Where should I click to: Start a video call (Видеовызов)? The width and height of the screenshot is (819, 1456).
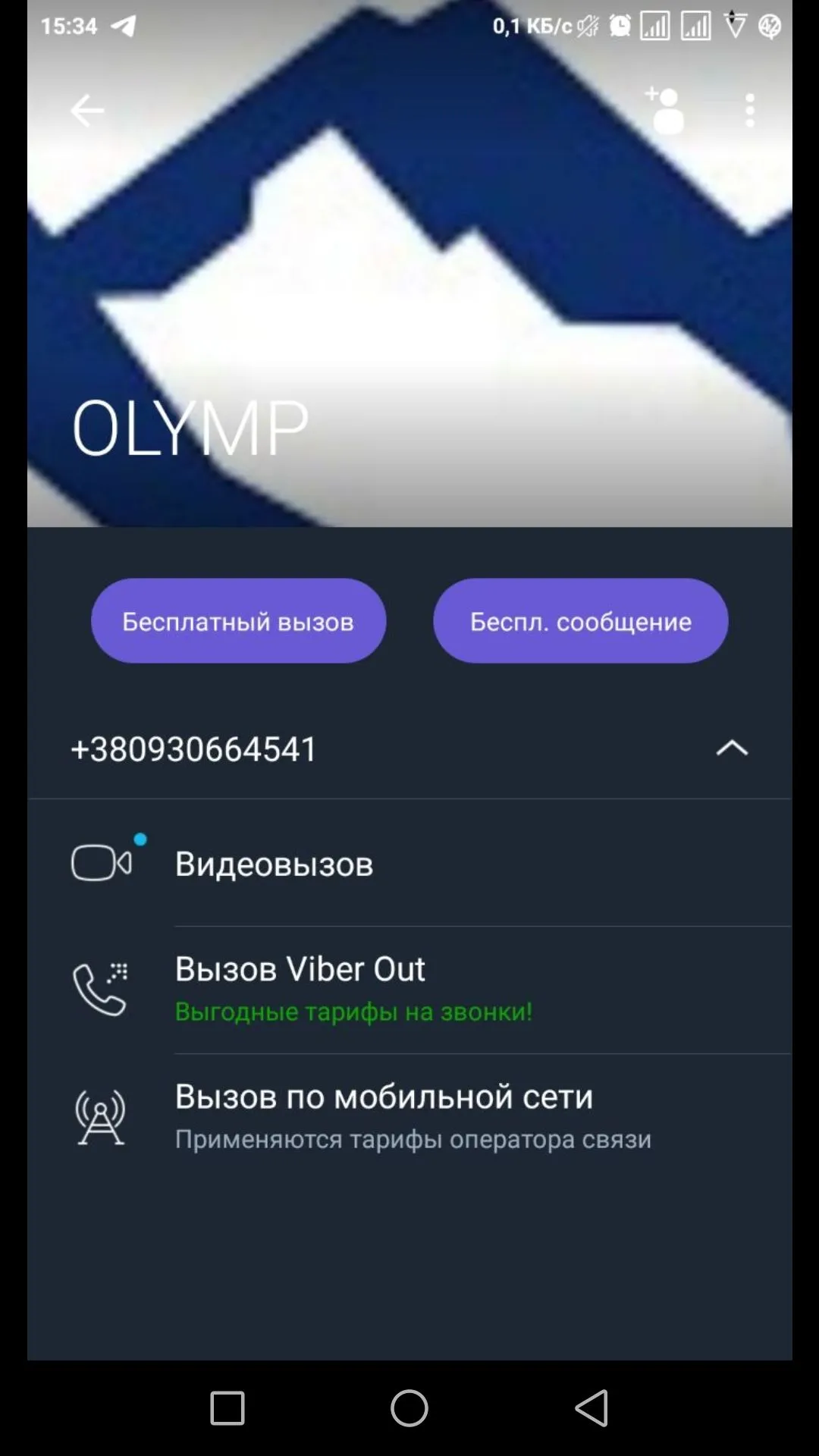tap(274, 864)
